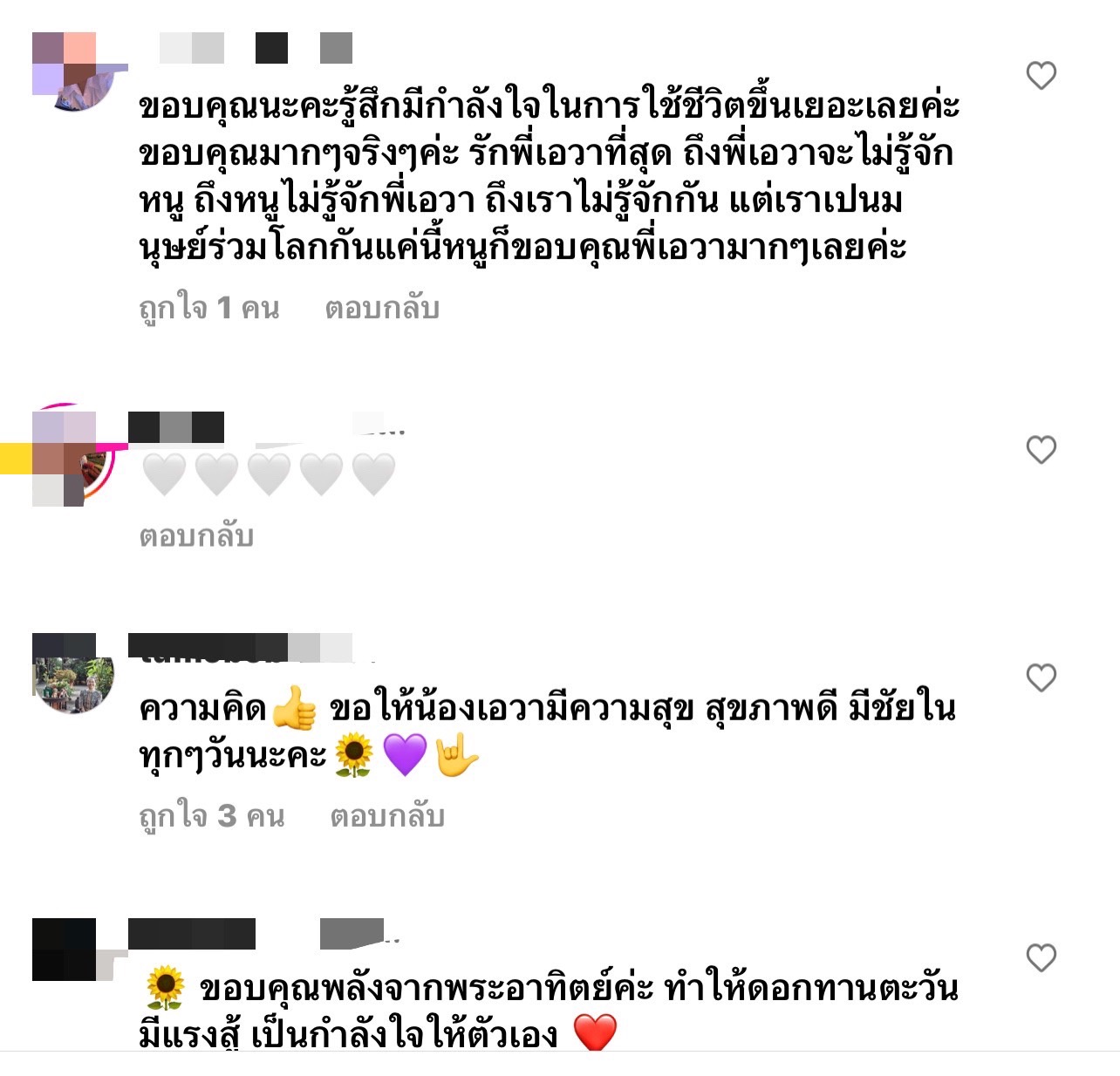Like the comment starting with ขอบคุณนะคะรู้สึกมีกำลังใจ
The image size is (1120, 1076).
click(1041, 76)
